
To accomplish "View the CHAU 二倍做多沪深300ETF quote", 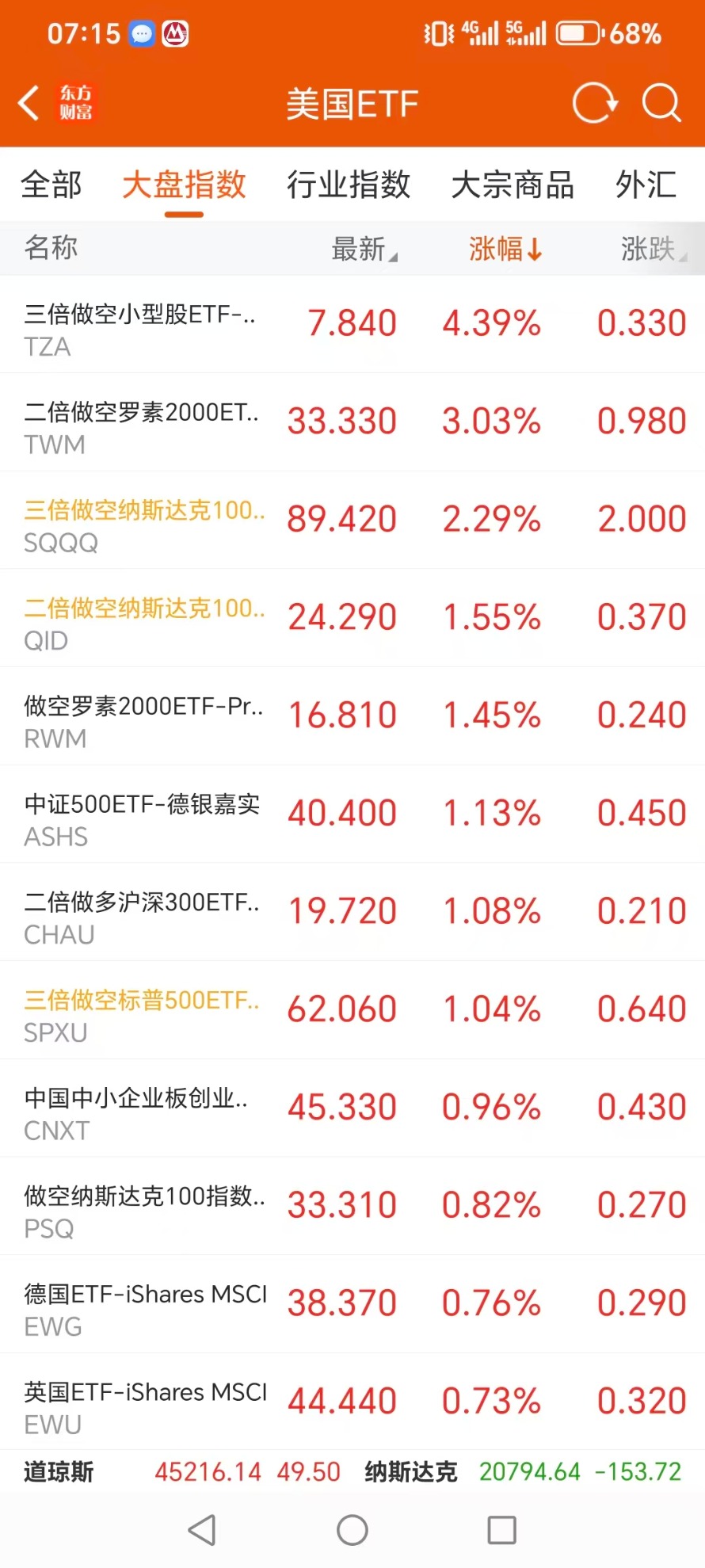I will click(x=352, y=913).
